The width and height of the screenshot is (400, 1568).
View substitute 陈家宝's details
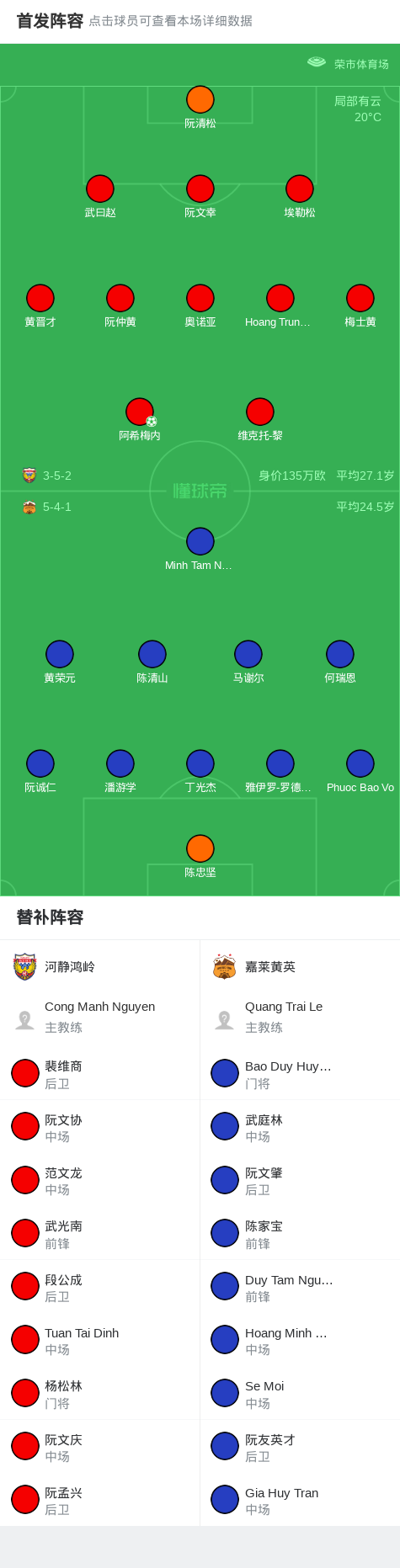pos(300,1234)
